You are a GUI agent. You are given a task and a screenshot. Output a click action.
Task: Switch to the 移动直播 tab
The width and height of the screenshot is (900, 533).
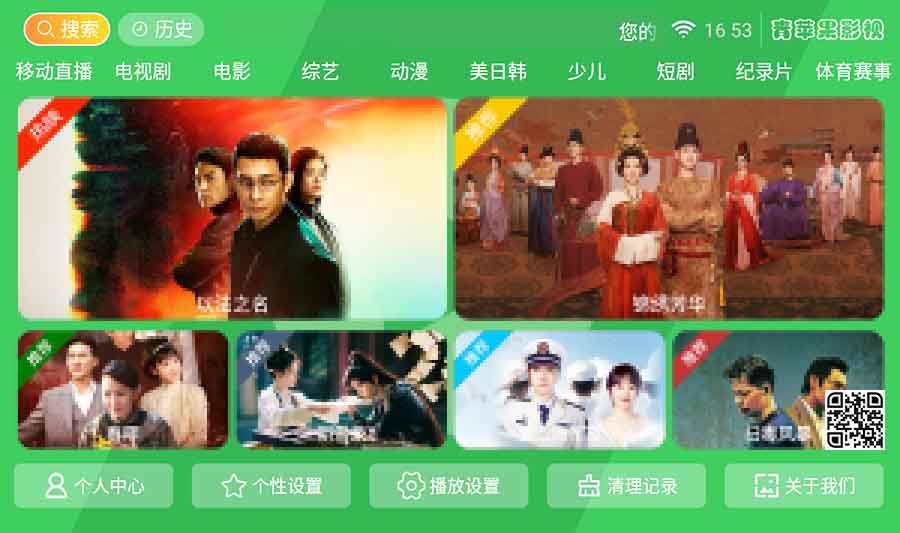coord(54,71)
